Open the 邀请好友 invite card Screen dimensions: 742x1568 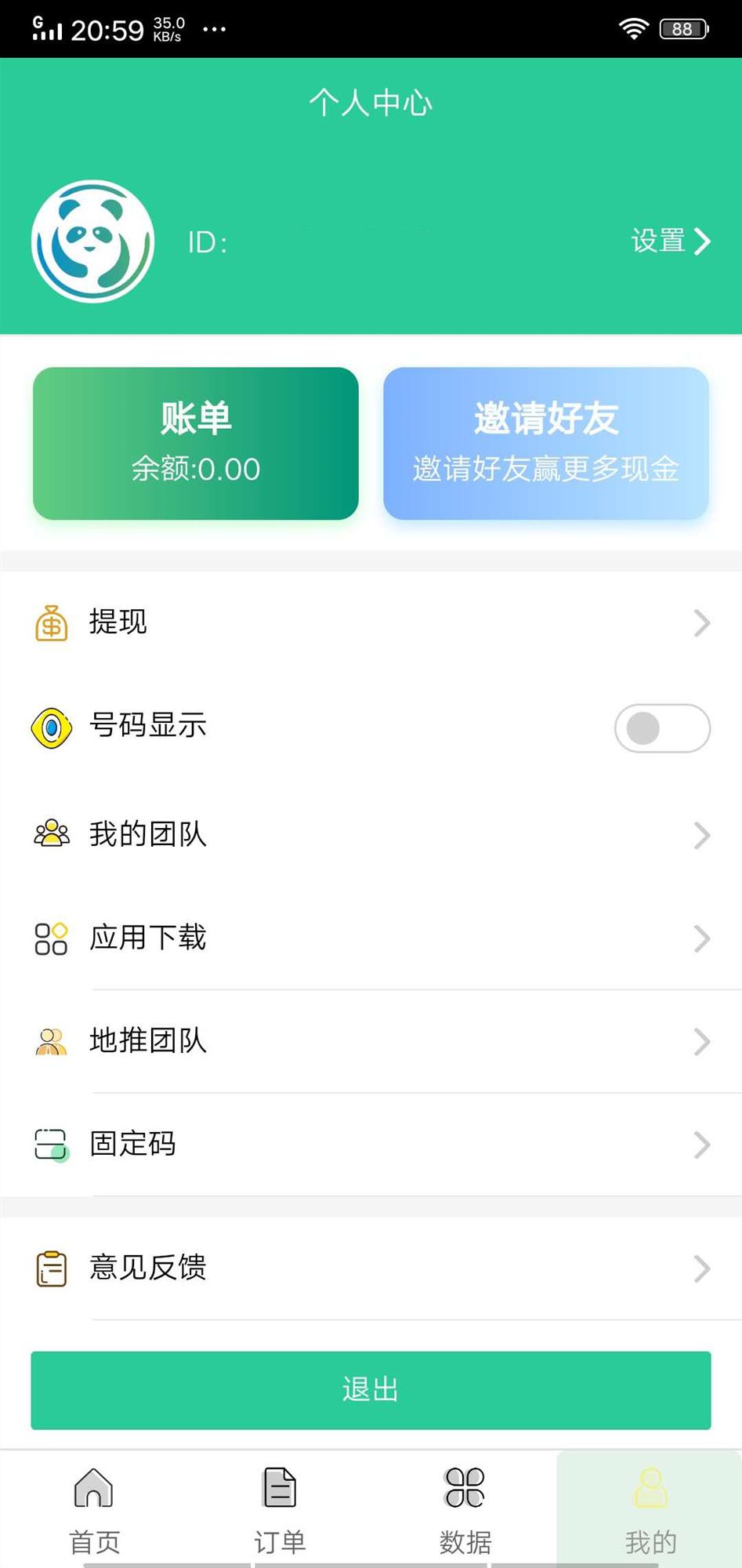(x=545, y=443)
